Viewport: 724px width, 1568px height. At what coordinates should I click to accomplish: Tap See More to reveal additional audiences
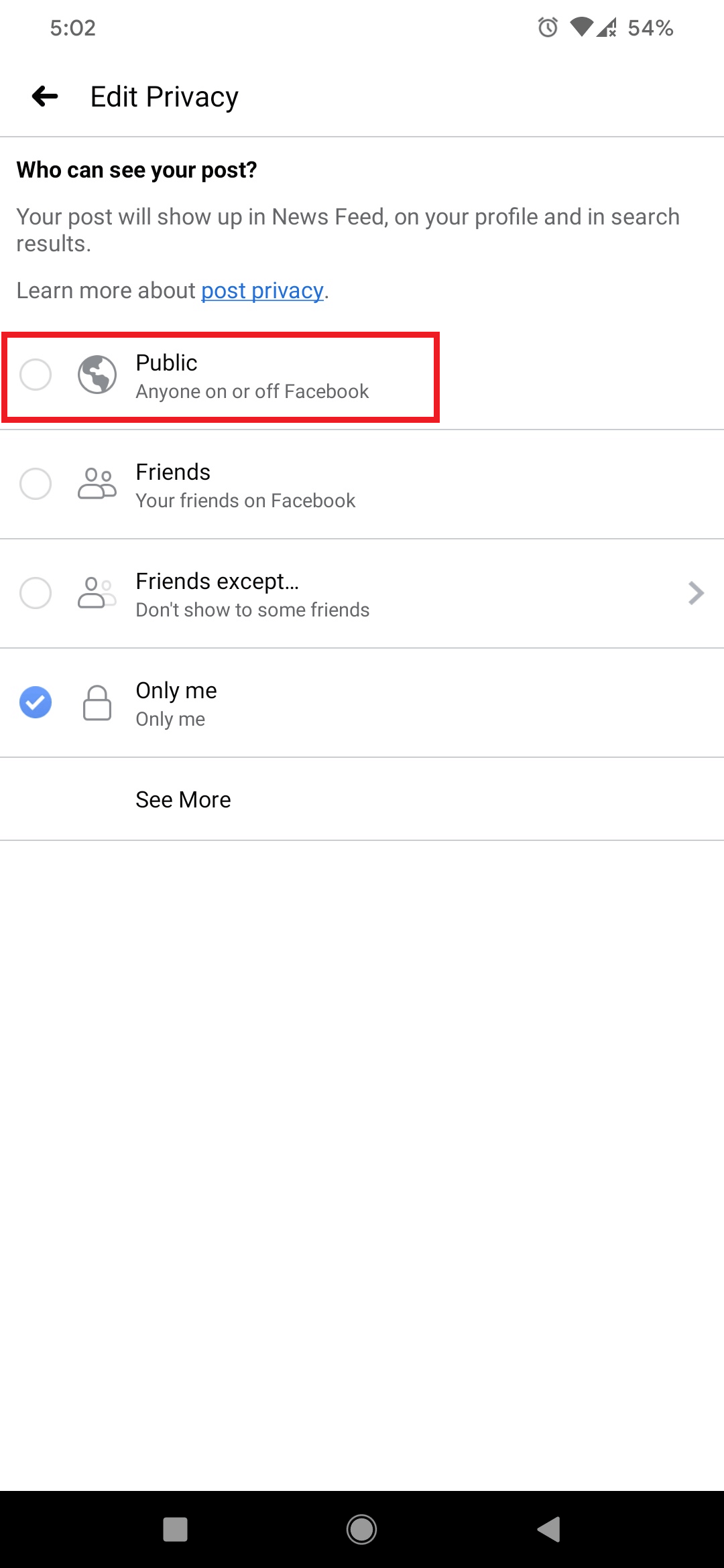point(182,799)
